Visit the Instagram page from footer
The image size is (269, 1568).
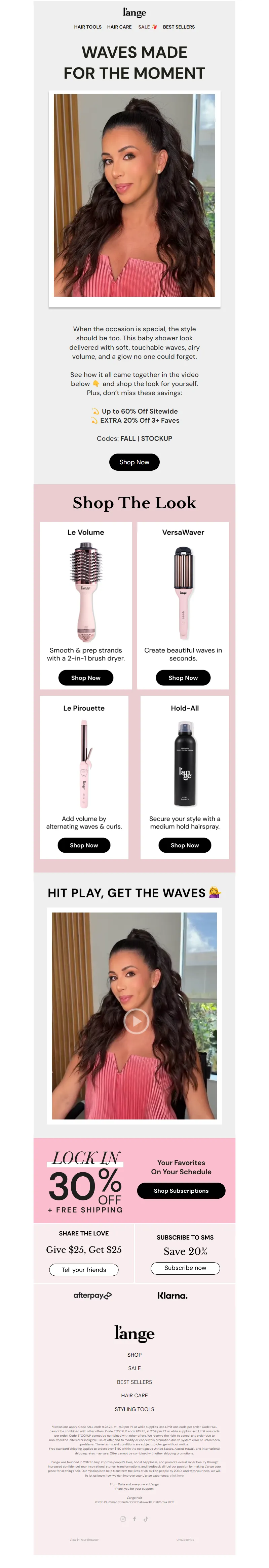(123, 1518)
